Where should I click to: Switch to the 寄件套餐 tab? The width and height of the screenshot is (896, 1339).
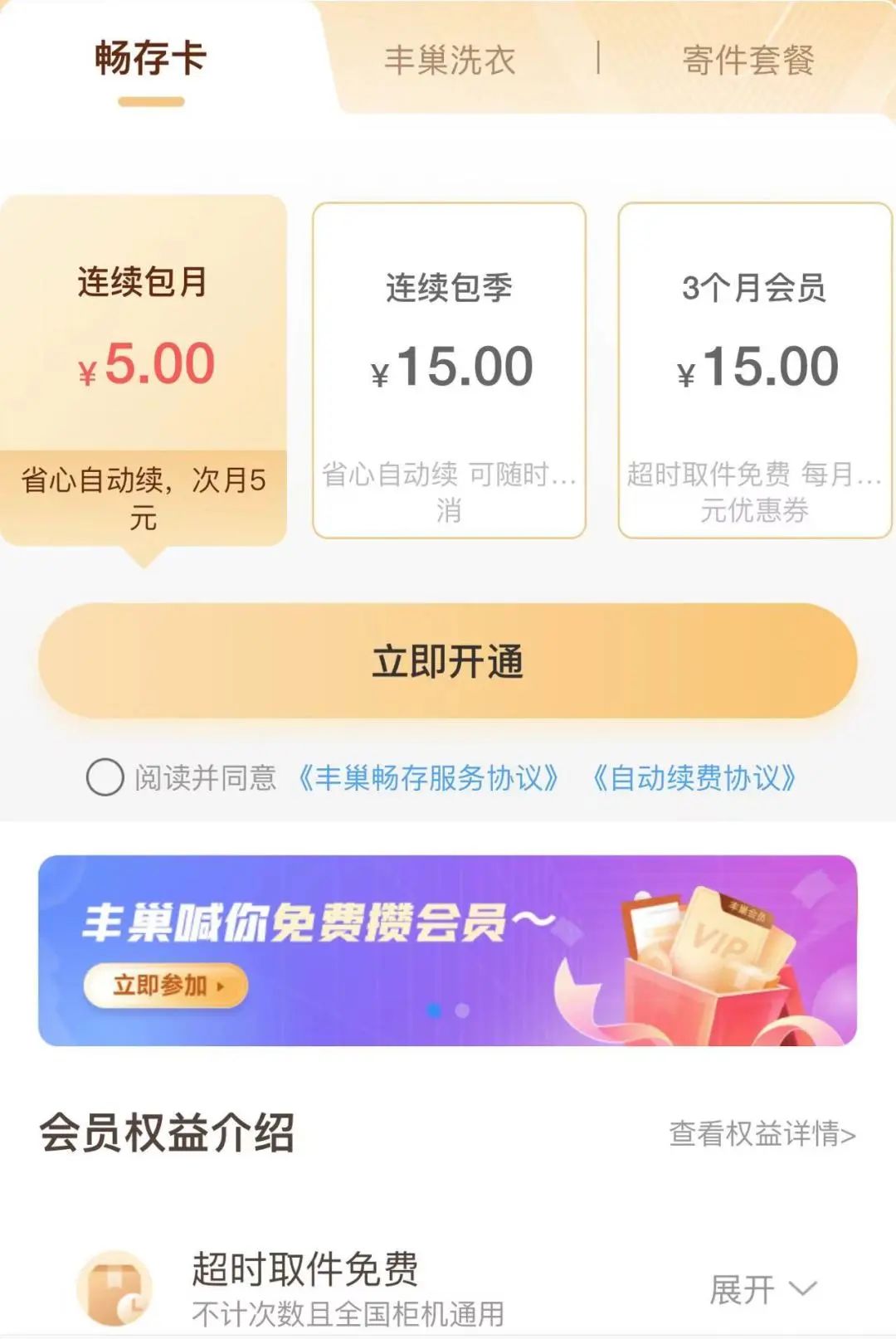pos(747,60)
